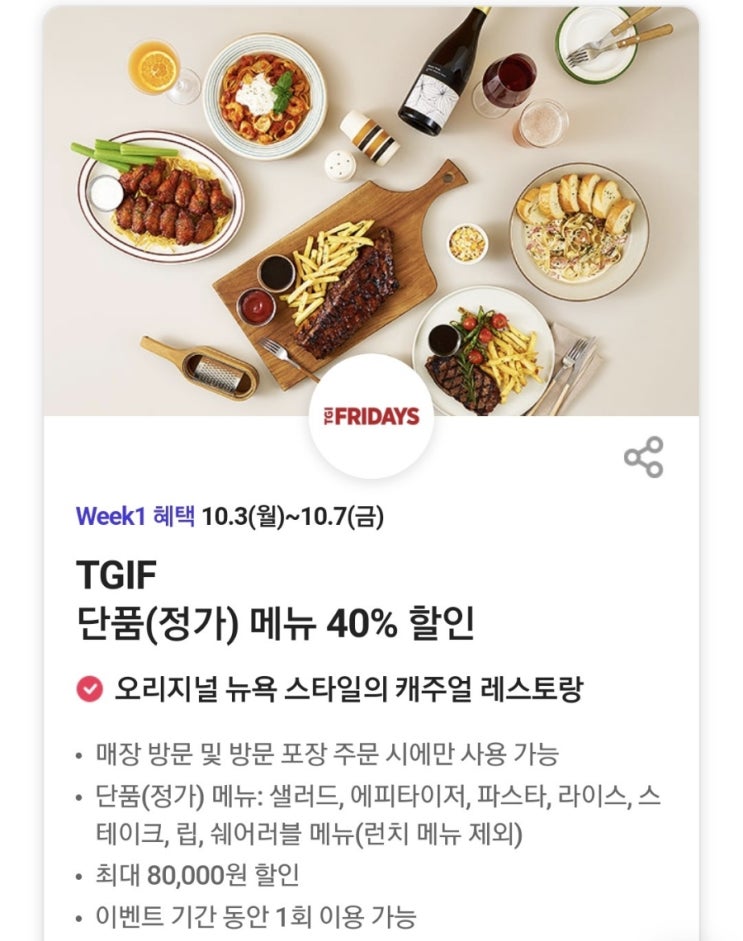743x941 pixels.
Task: Tap the red checkmark badge icon
Action: pyautogui.click(x=91, y=687)
